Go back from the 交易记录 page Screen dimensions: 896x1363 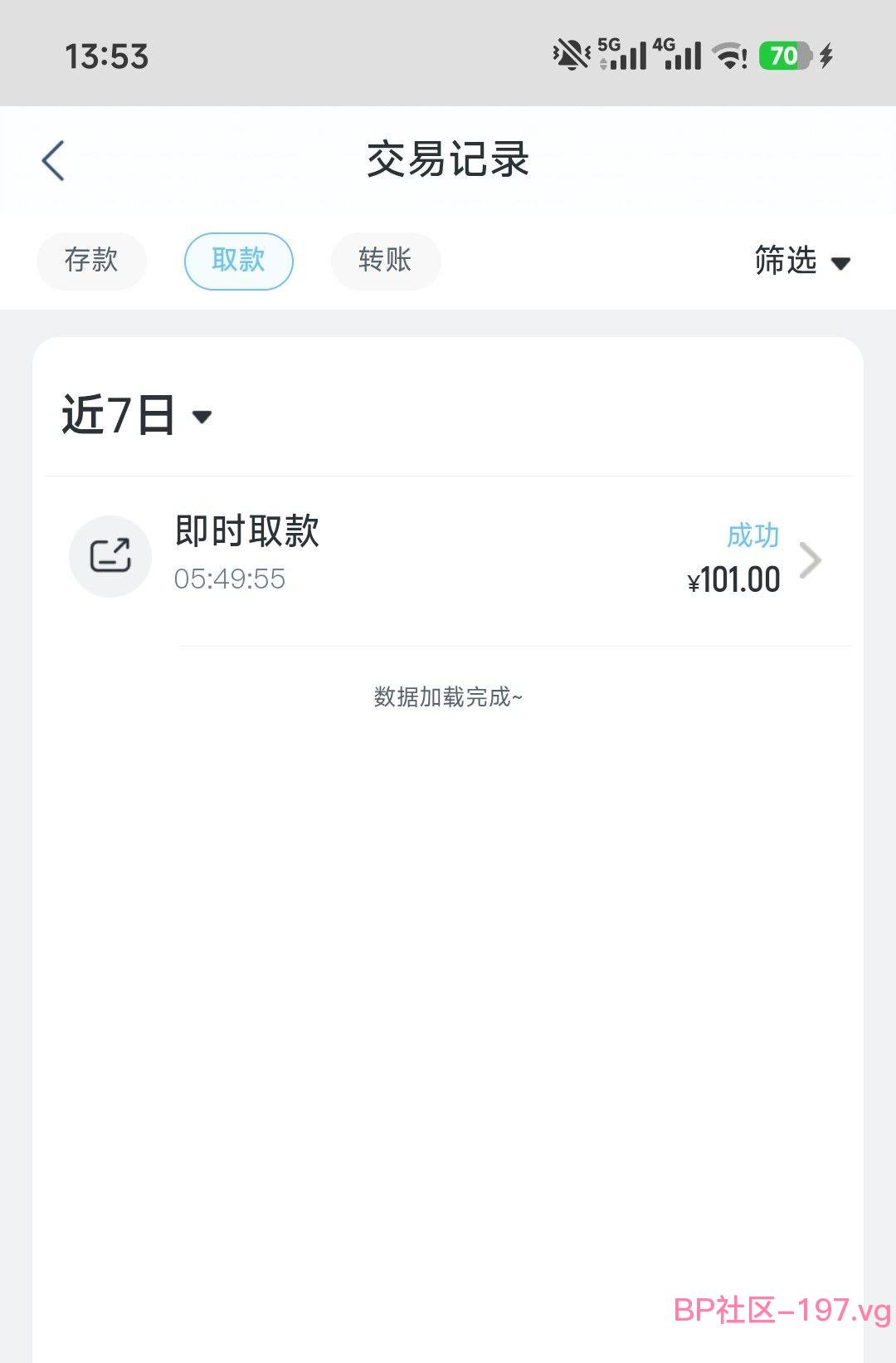pyautogui.click(x=53, y=160)
